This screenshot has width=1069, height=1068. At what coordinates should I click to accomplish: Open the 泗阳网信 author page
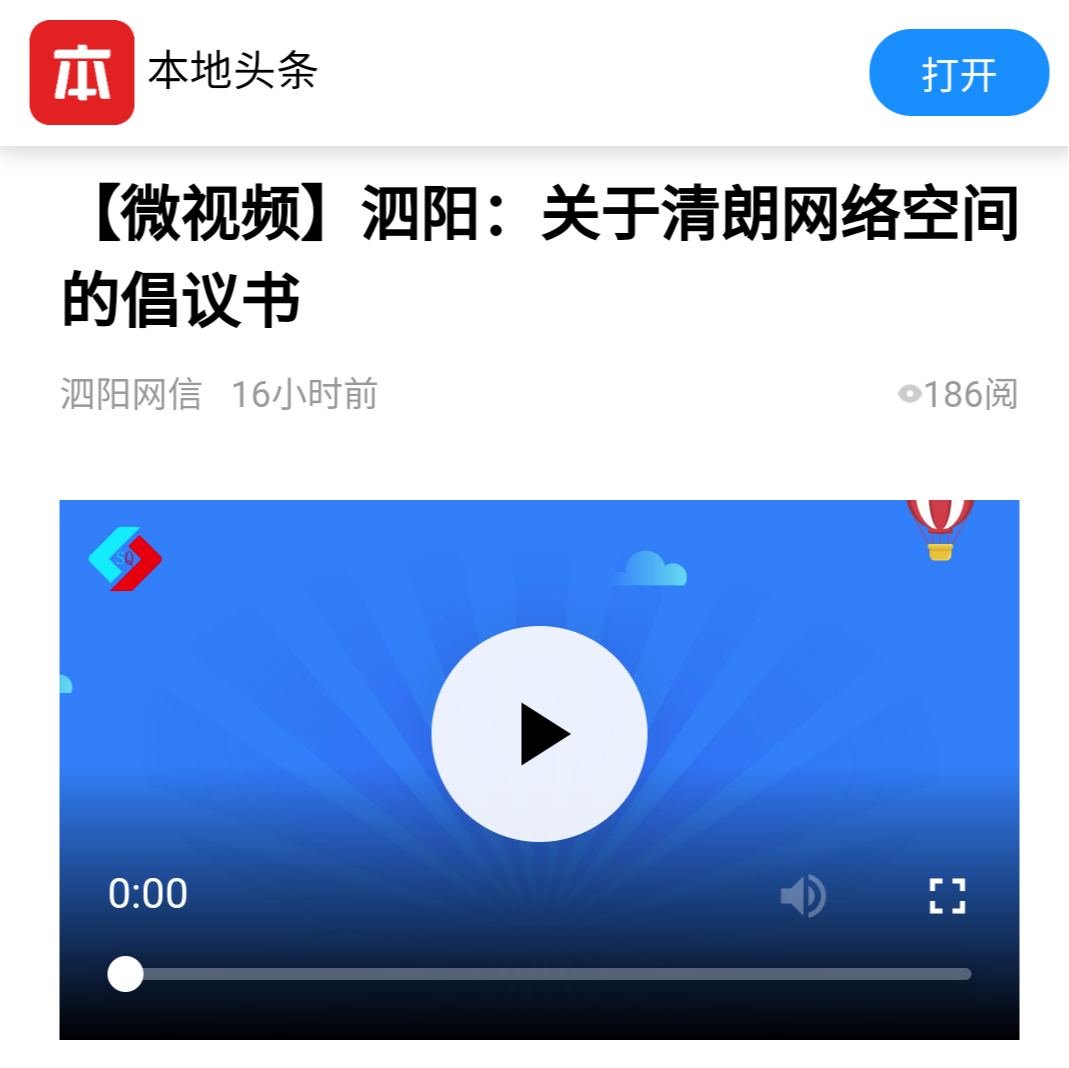(x=131, y=395)
